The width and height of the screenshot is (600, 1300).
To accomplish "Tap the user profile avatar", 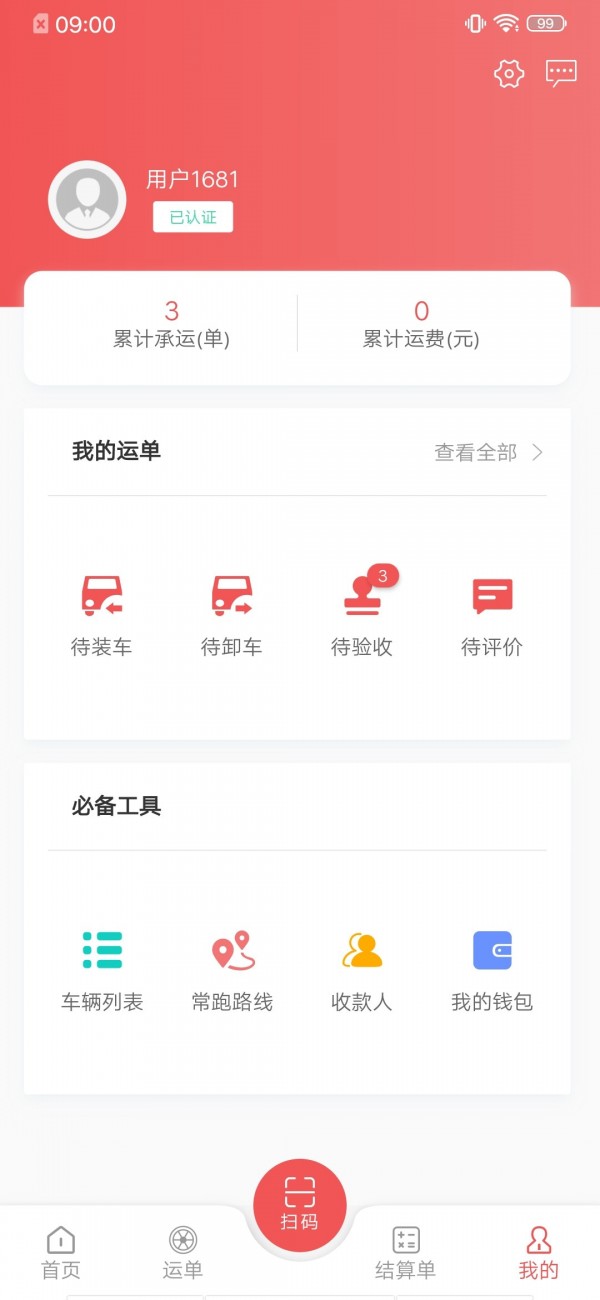I will click(87, 200).
